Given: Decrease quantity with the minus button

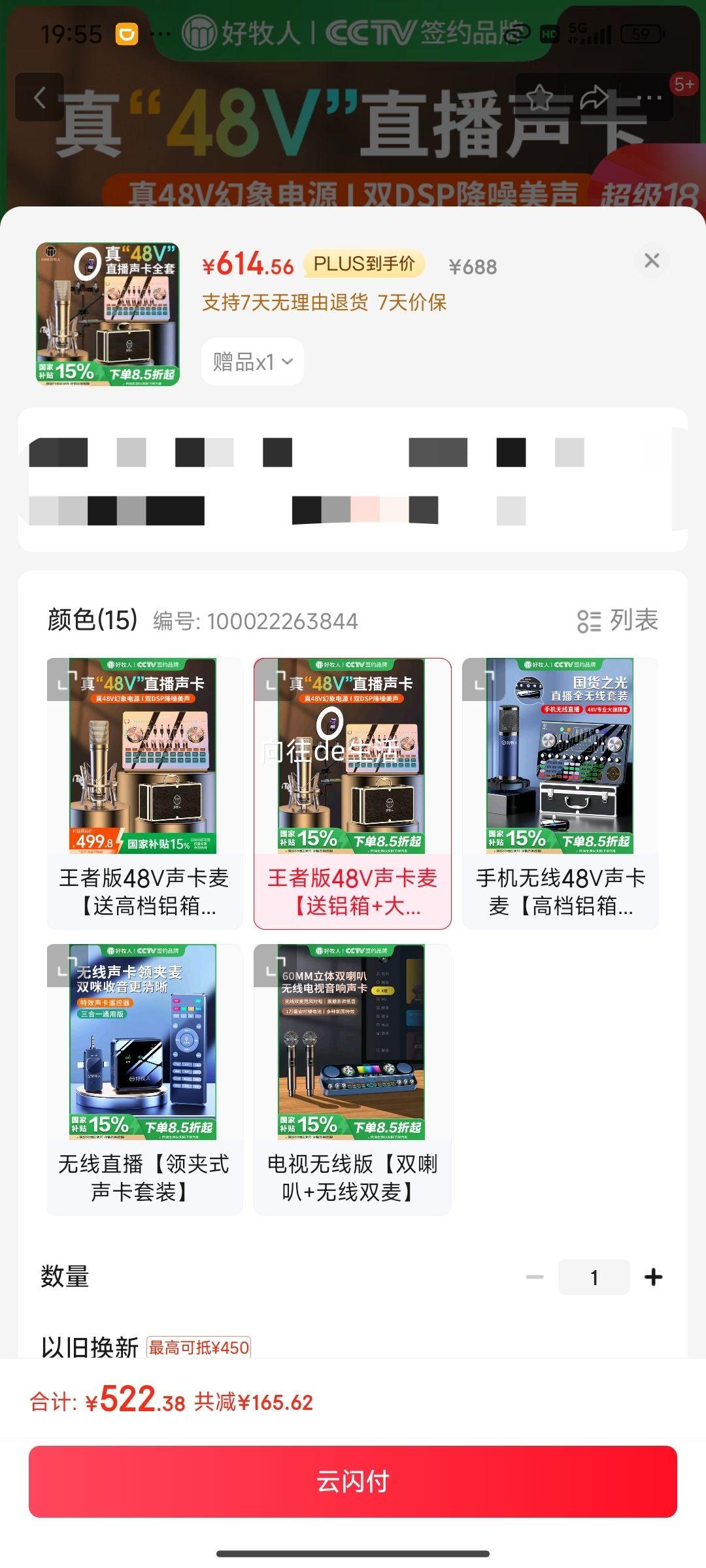Looking at the screenshot, I should 535,1277.
